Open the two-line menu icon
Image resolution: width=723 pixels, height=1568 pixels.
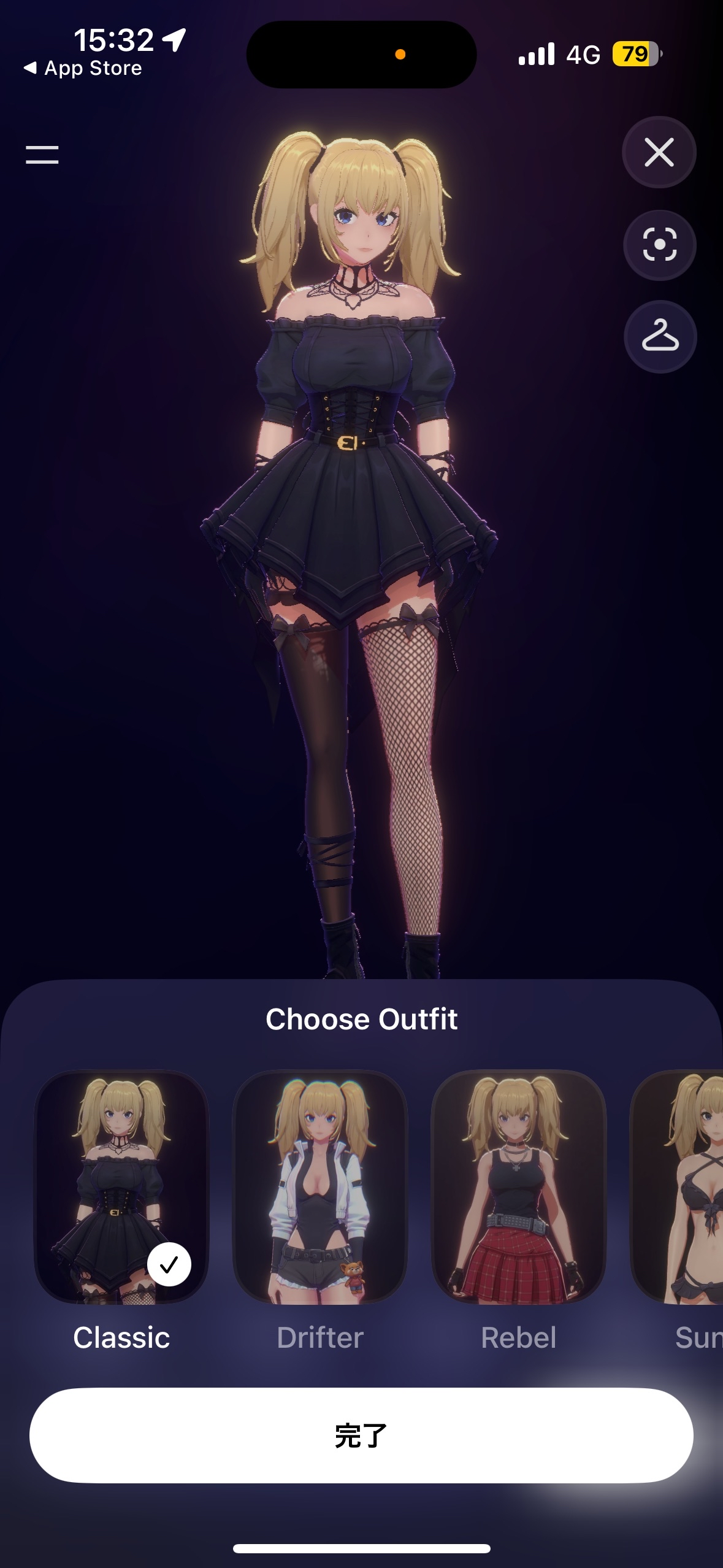point(42,155)
